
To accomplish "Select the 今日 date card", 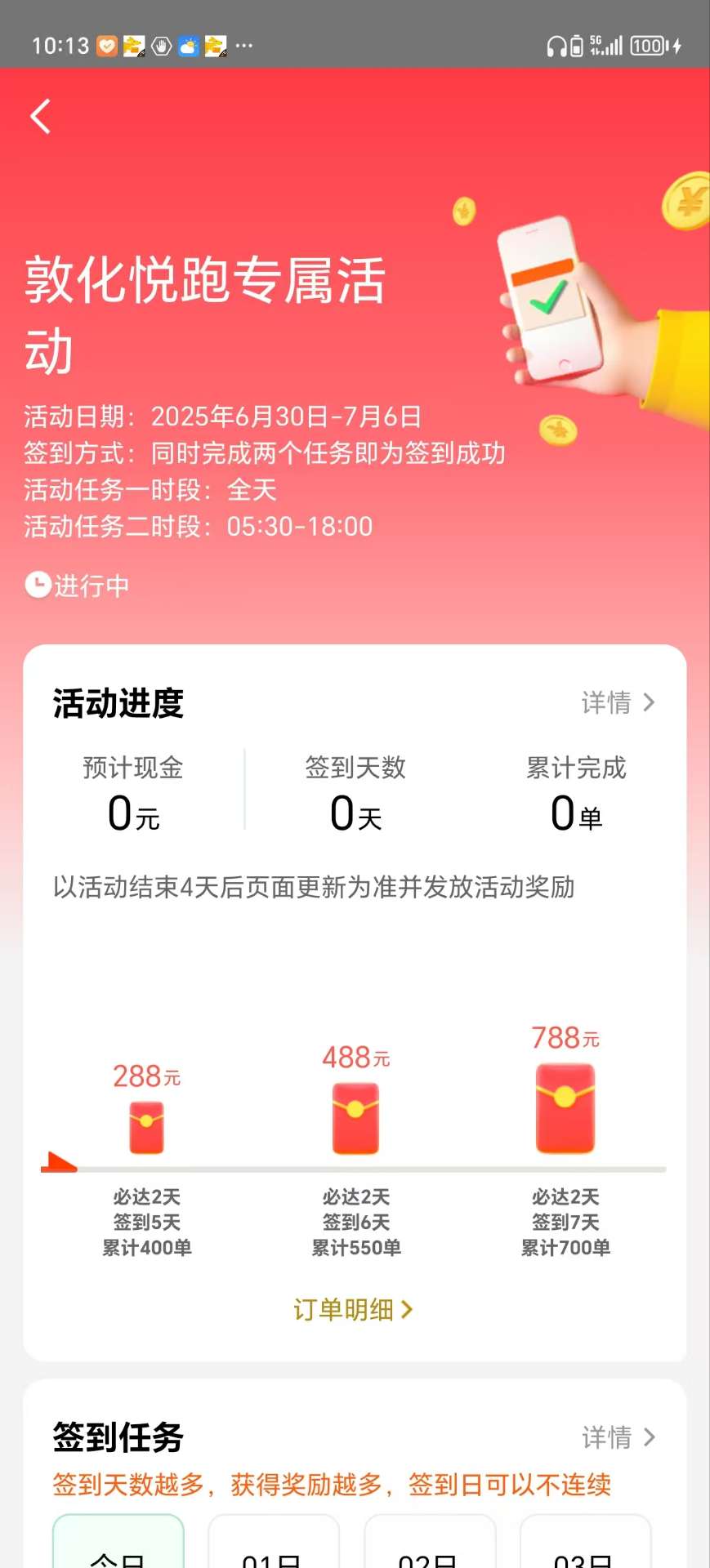I will point(118,1545).
